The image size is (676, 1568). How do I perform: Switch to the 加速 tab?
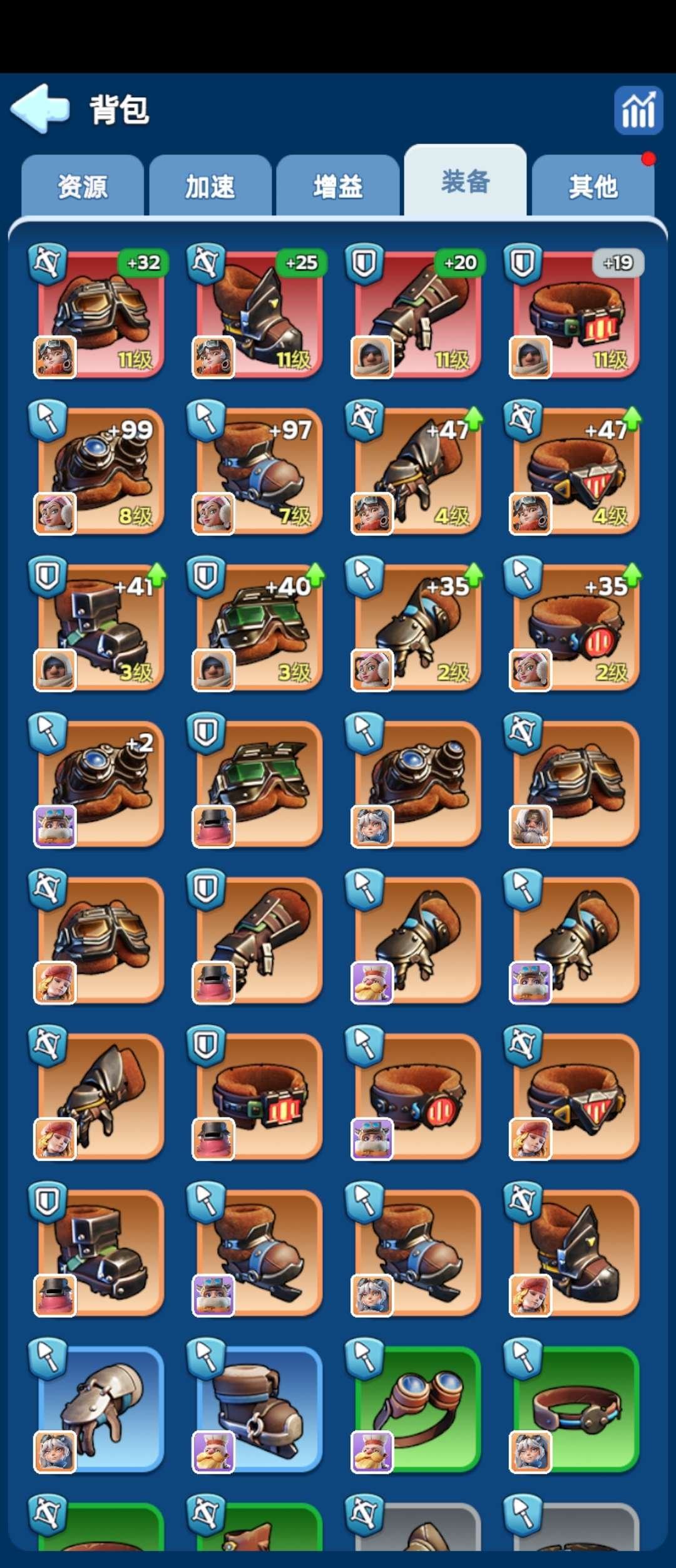pos(210,186)
